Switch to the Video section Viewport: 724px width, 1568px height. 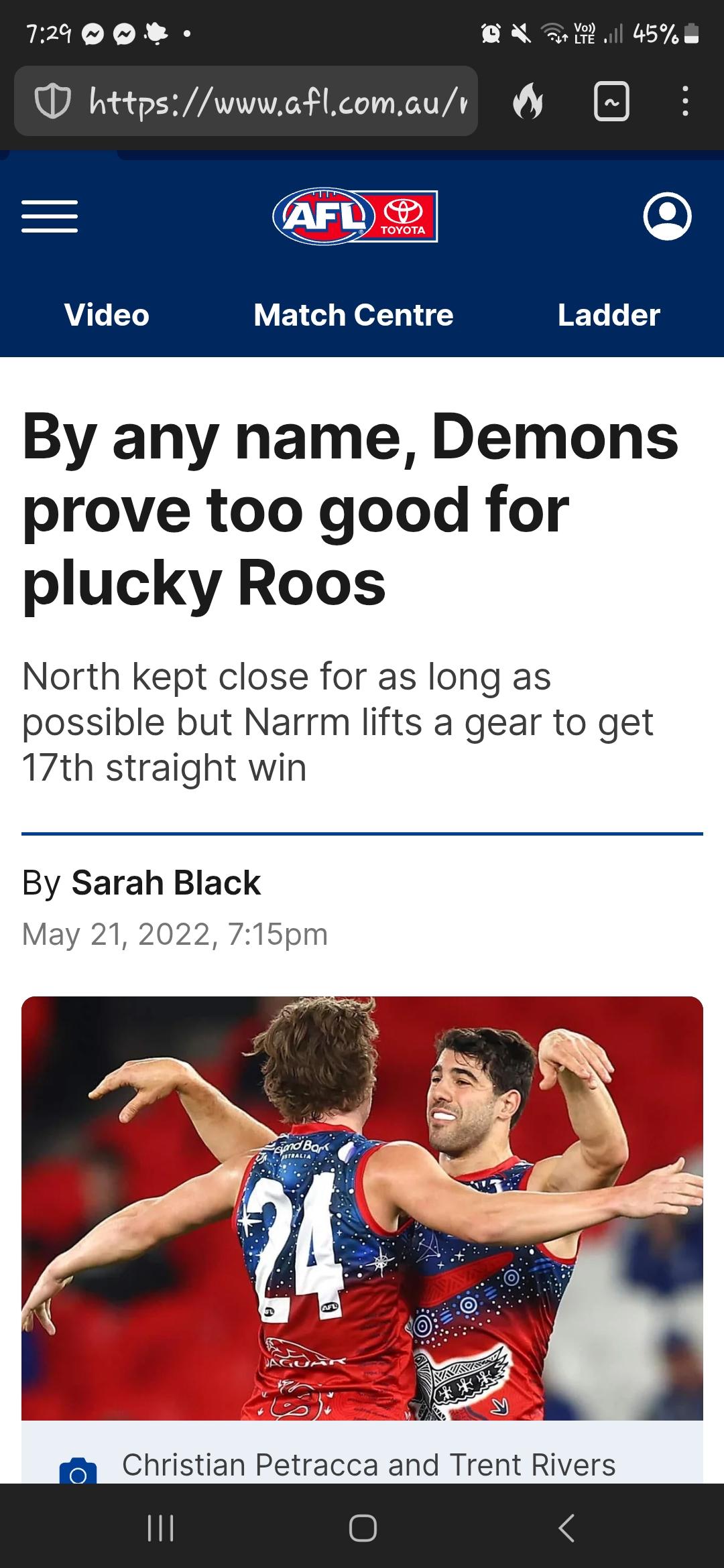pos(107,315)
